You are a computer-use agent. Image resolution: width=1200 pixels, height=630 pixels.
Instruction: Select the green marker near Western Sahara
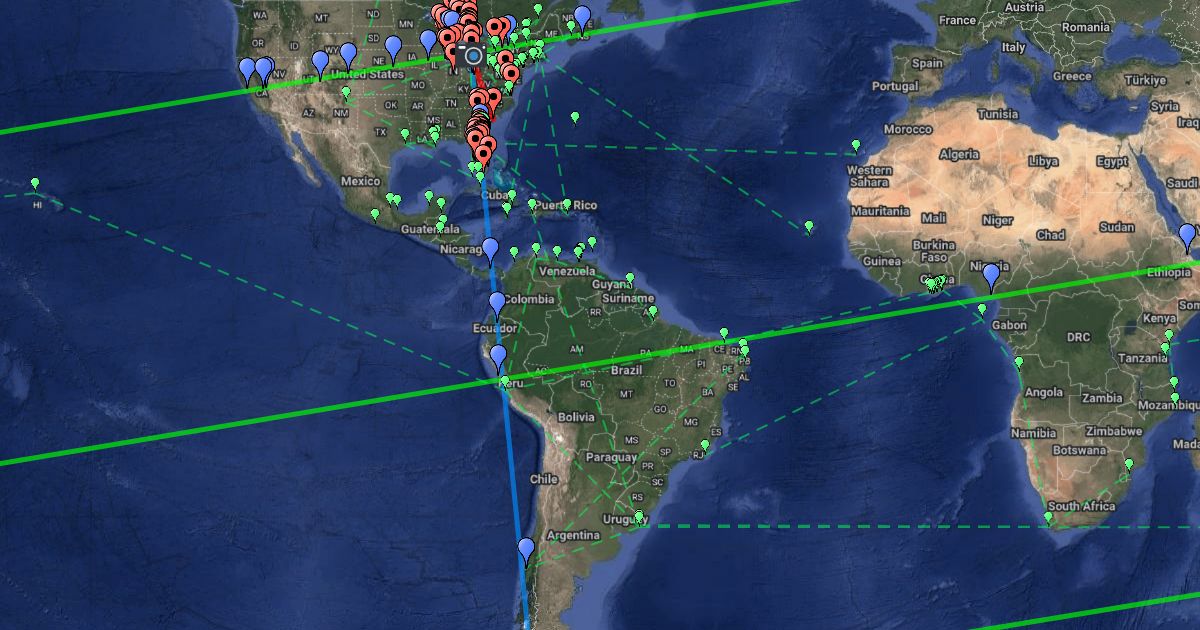click(855, 147)
